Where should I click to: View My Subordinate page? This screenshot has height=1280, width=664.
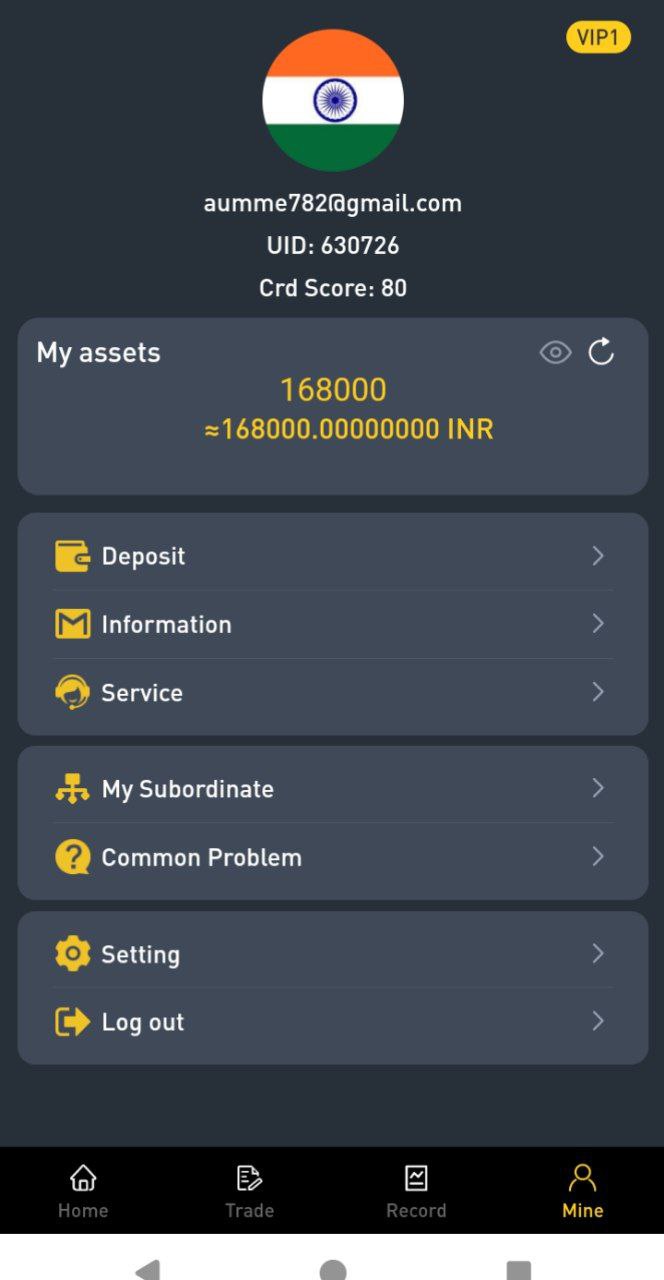pyautogui.click(x=332, y=789)
